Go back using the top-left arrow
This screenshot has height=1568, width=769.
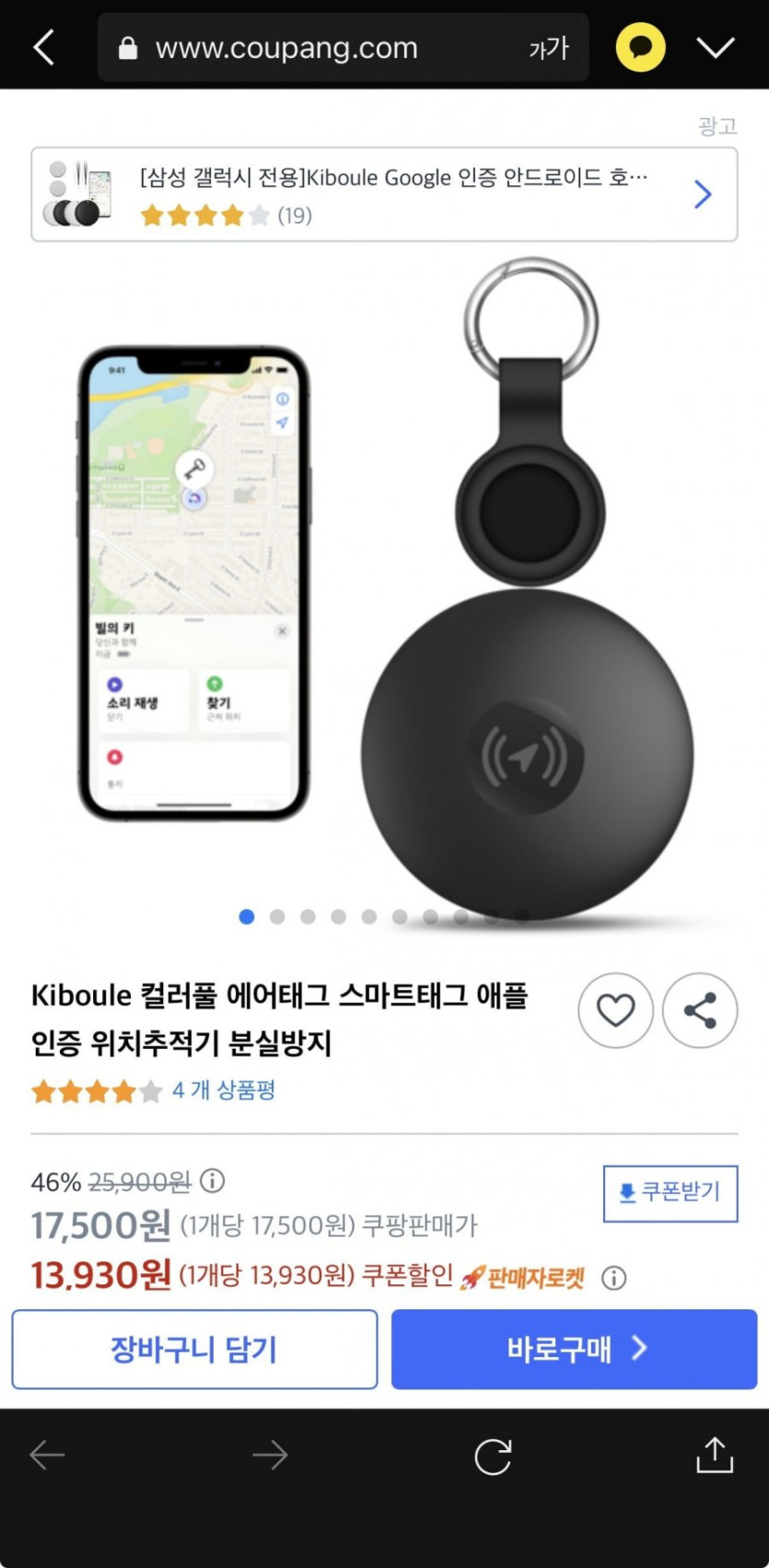(x=43, y=47)
